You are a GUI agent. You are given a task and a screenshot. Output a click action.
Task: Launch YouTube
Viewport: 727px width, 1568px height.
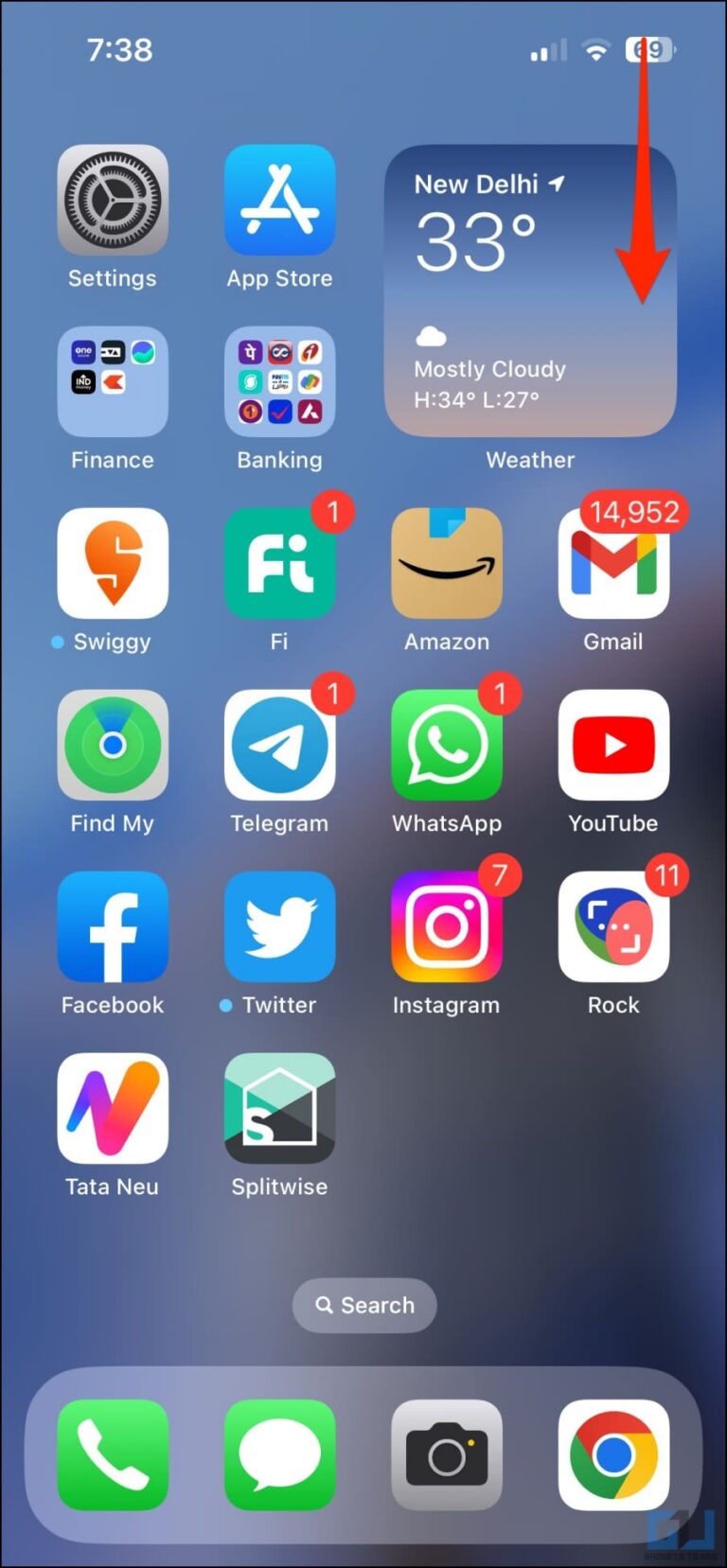coord(613,745)
